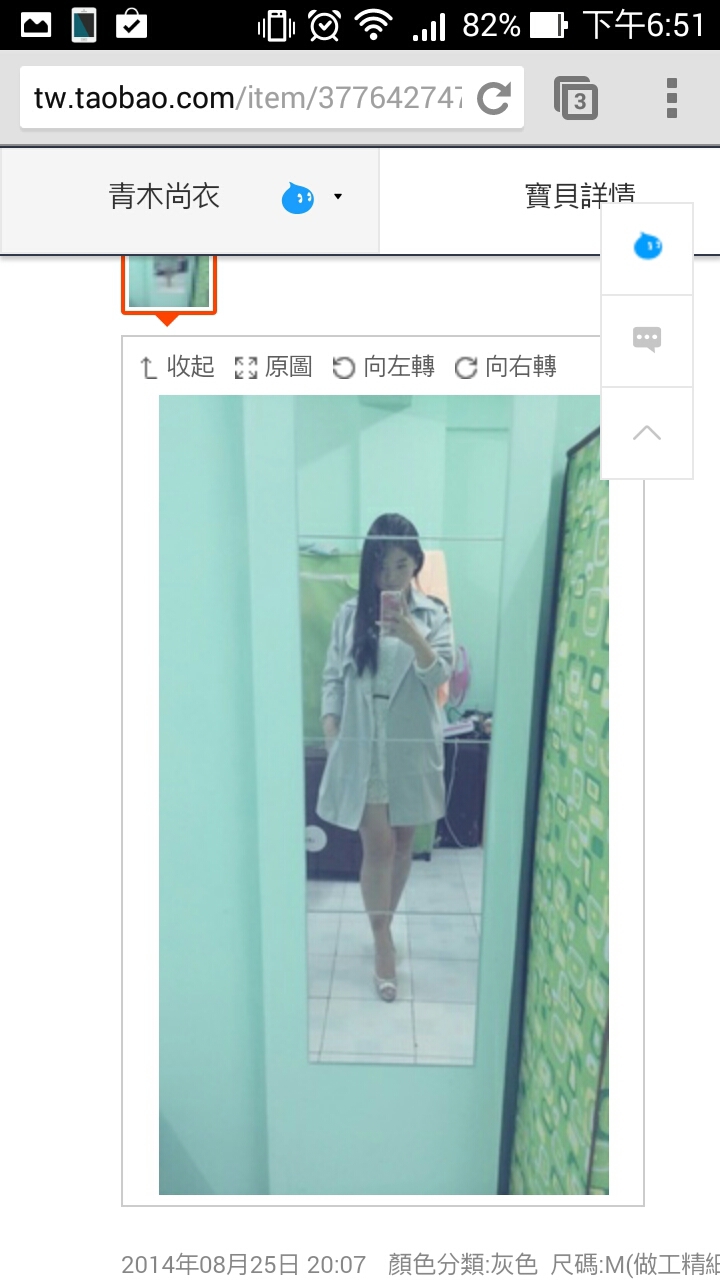Switch to the 寶貝詳情 tab
This screenshot has height=1280, width=720.
(580, 196)
